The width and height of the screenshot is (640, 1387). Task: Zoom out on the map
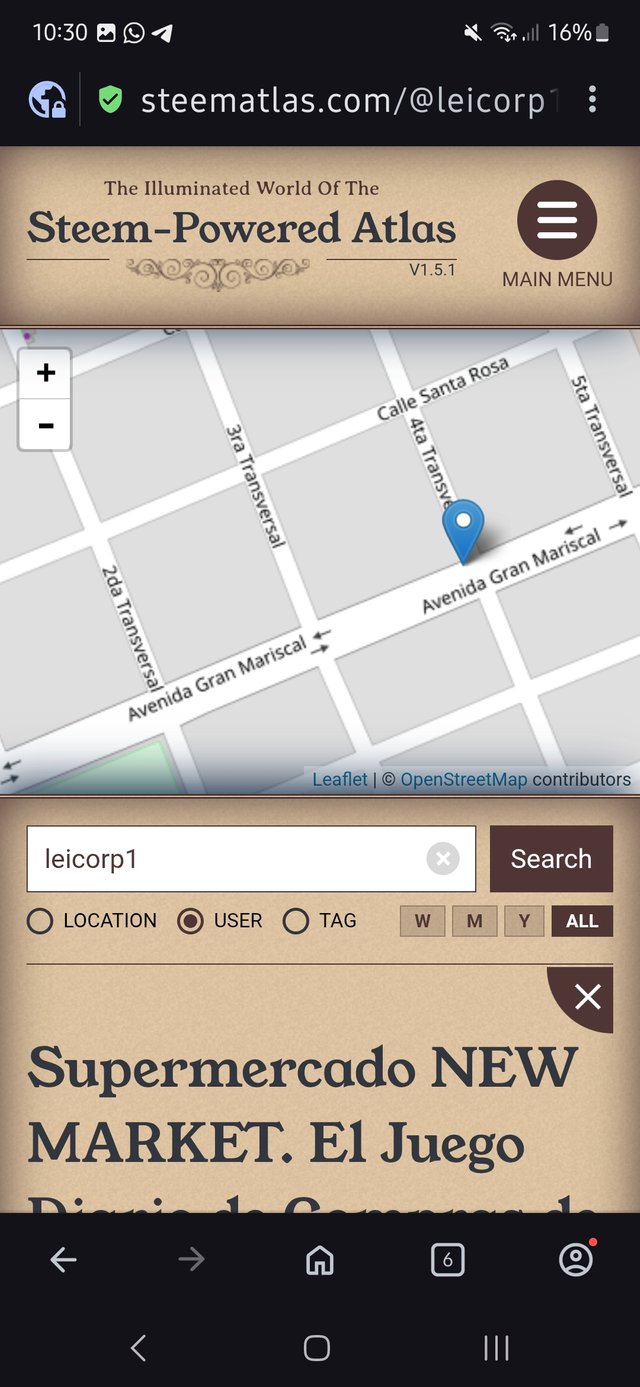click(x=45, y=426)
